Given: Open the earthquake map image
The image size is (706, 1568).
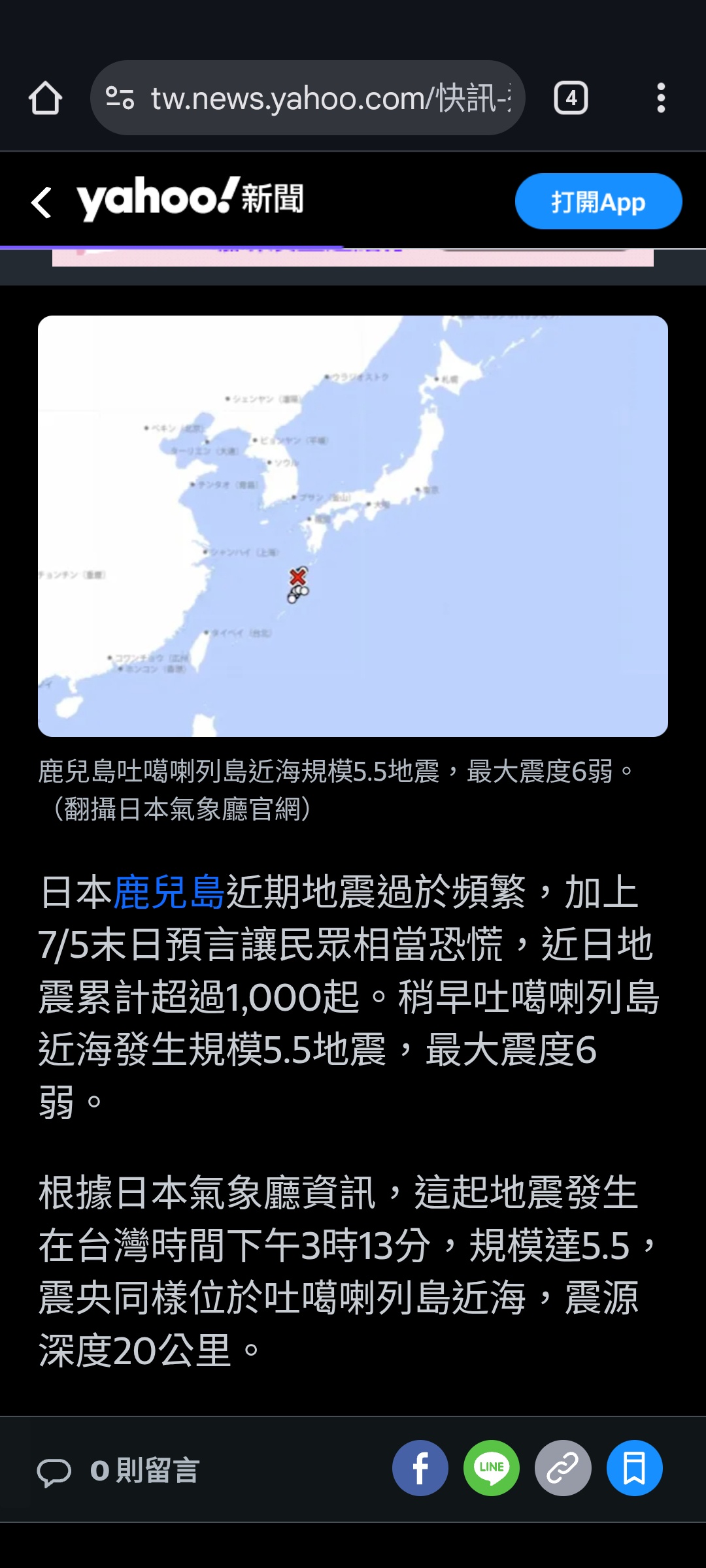Looking at the screenshot, I should [x=353, y=526].
